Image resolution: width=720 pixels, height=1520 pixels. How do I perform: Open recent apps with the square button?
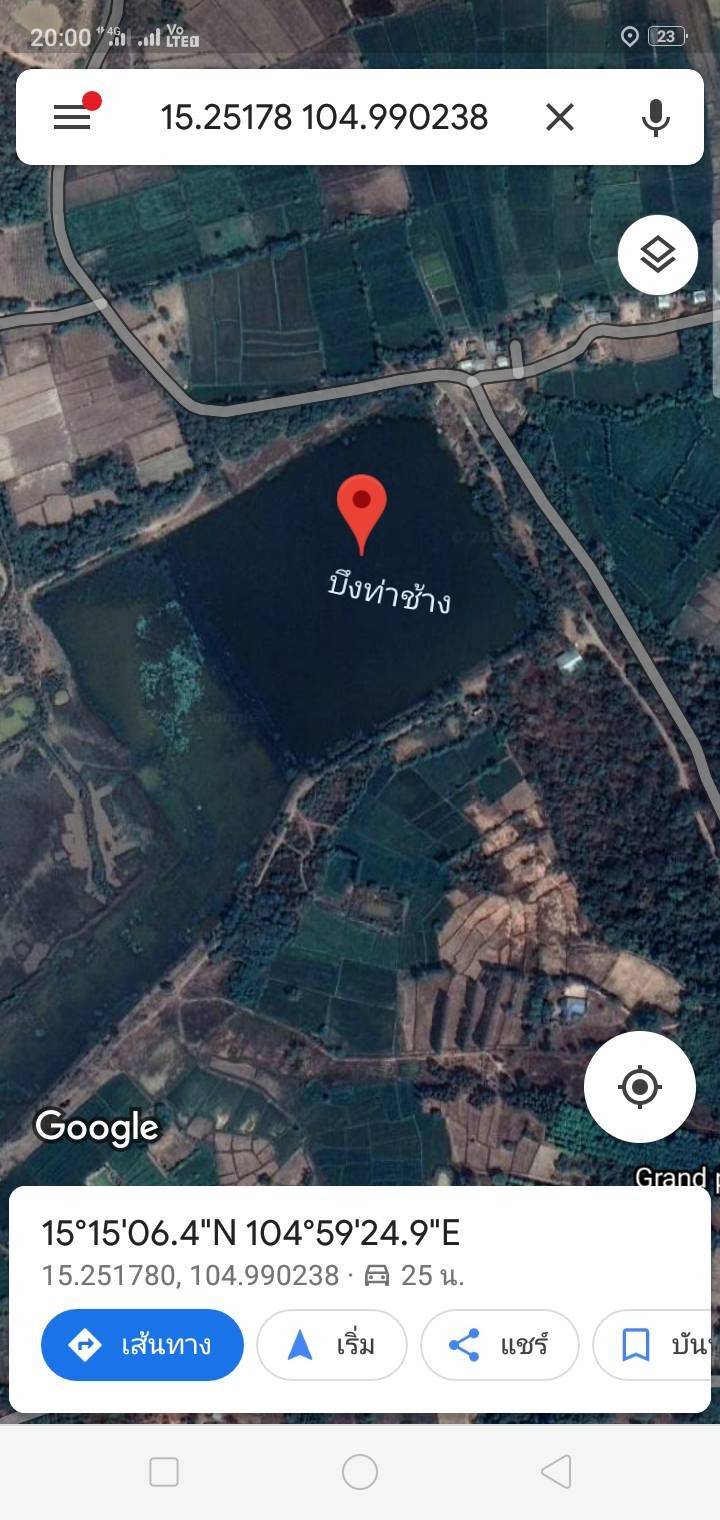(164, 1471)
